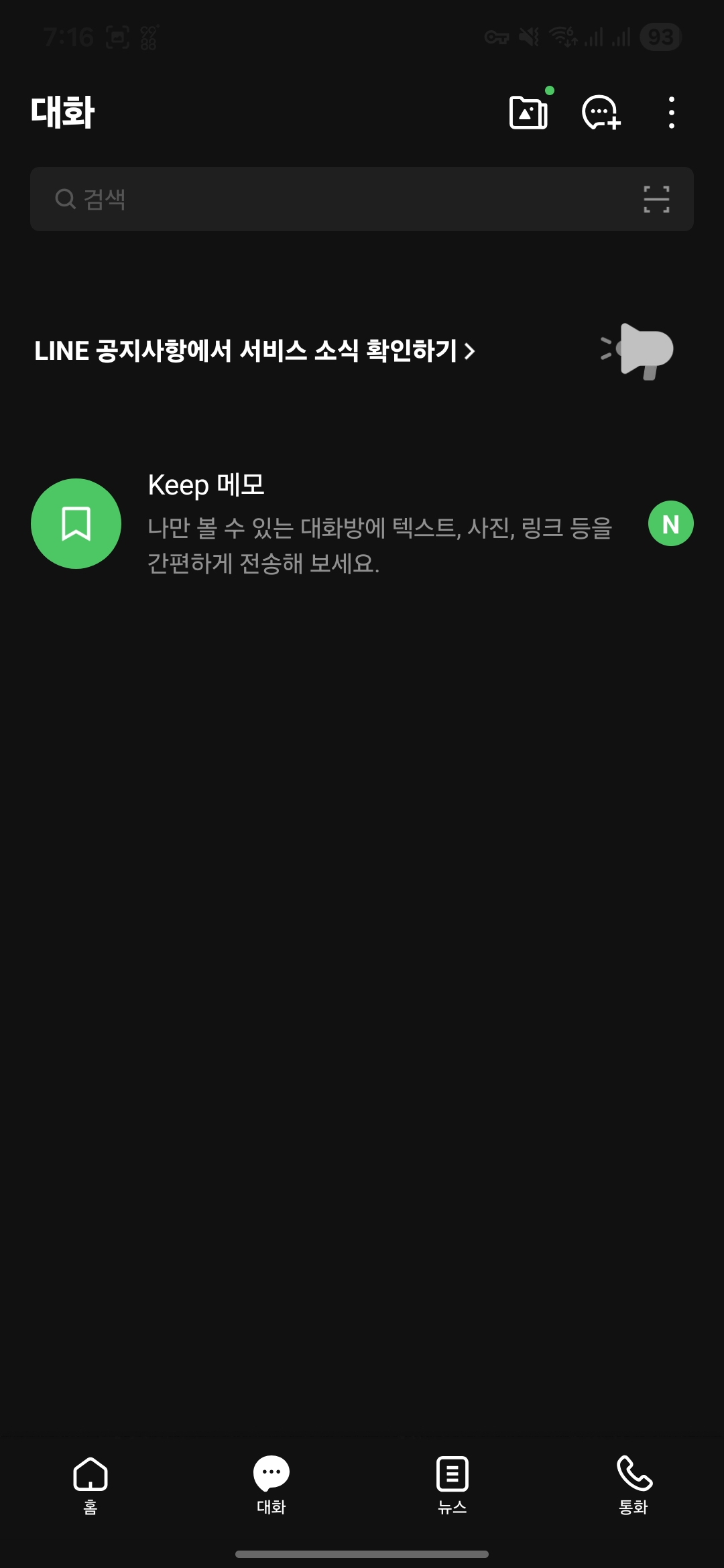
Task: Open the album folder icon
Action: (528, 113)
